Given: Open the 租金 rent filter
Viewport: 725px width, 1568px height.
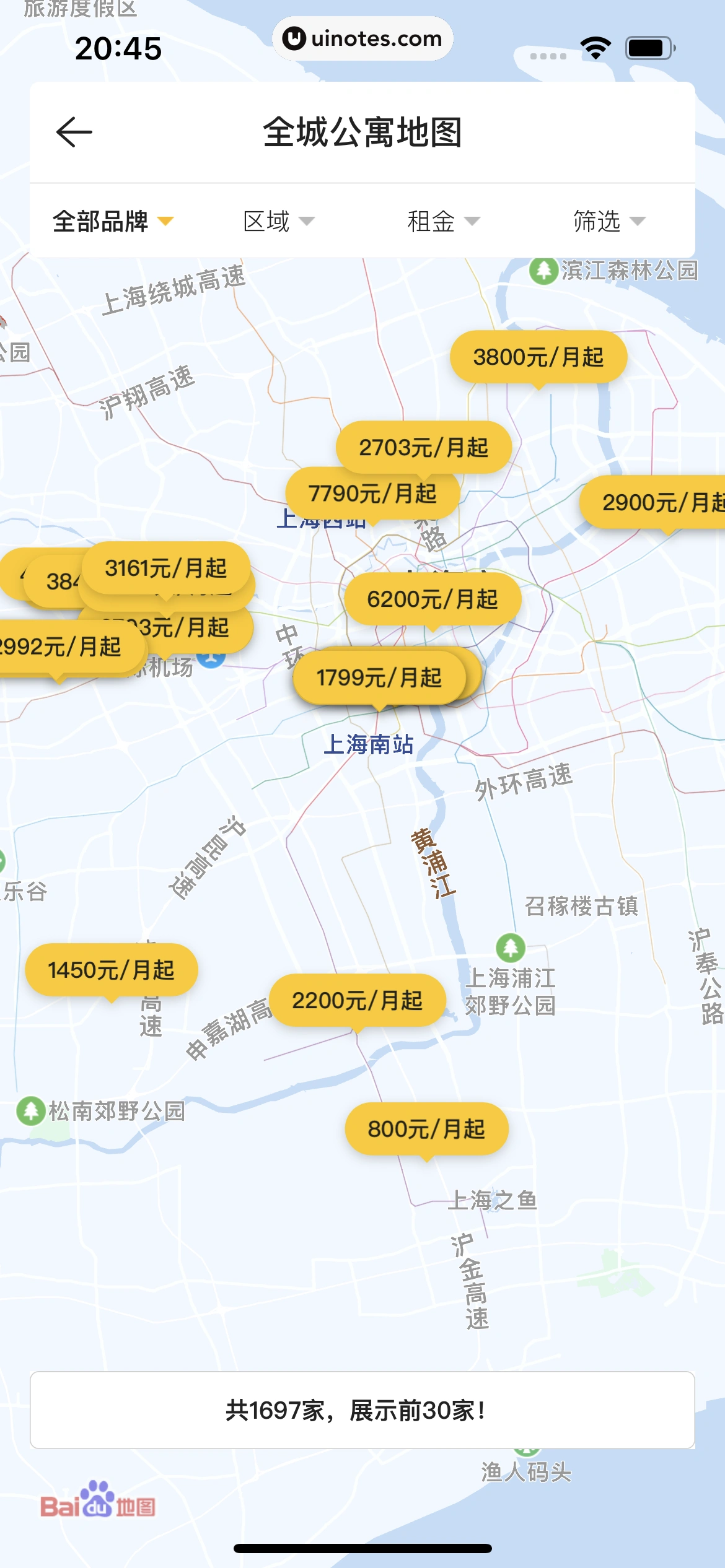Looking at the screenshot, I should pyautogui.click(x=444, y=221).
